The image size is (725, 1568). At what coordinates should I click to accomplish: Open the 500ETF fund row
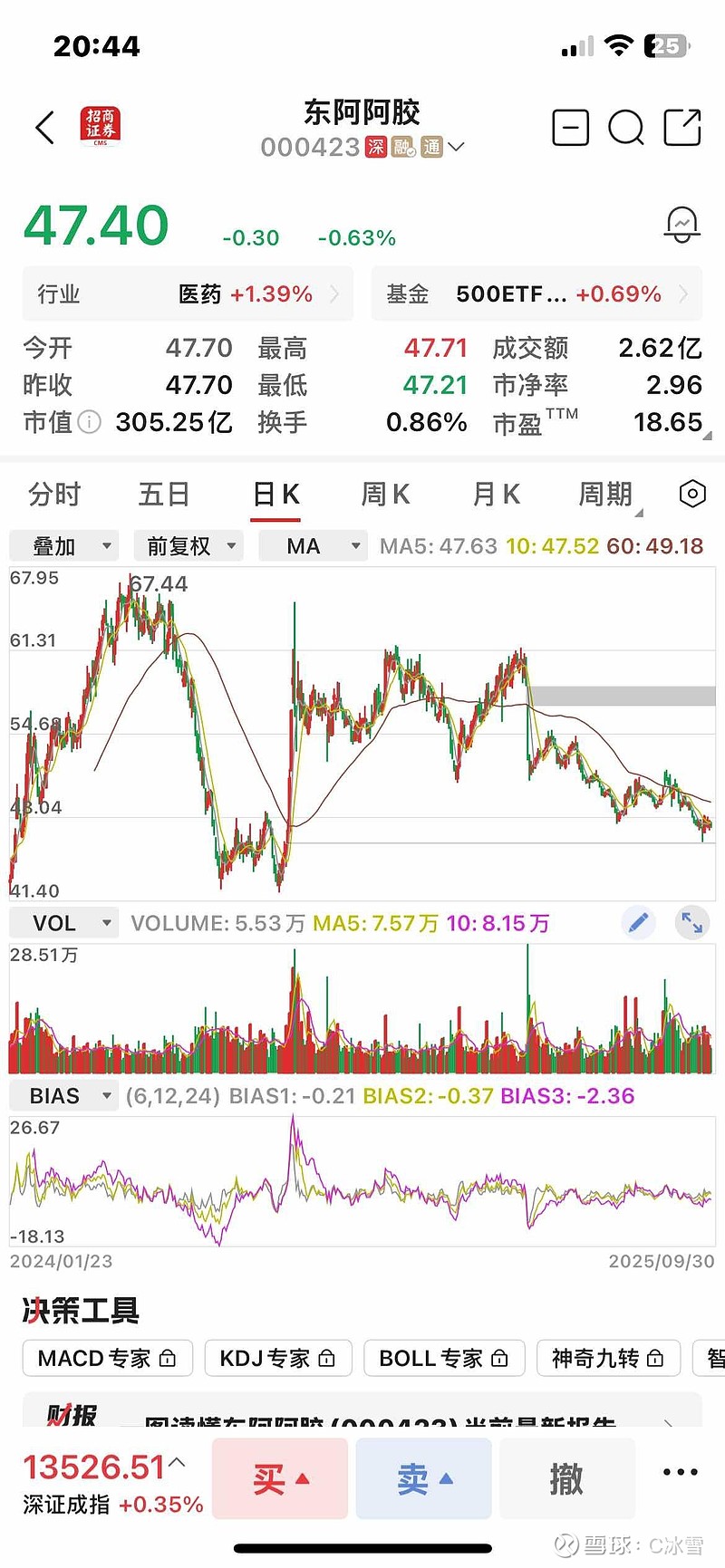[536, 294]
